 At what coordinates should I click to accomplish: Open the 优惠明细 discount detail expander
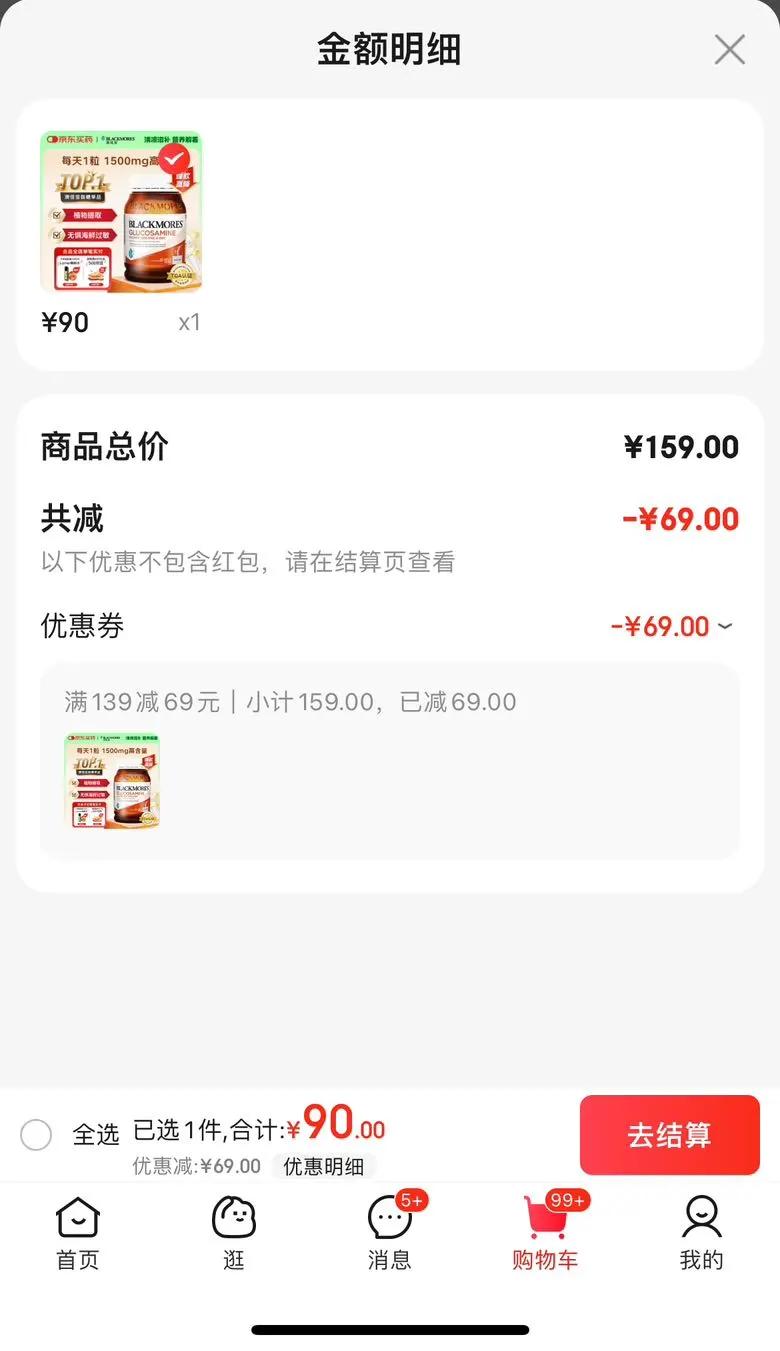[x=327, y=1168]
